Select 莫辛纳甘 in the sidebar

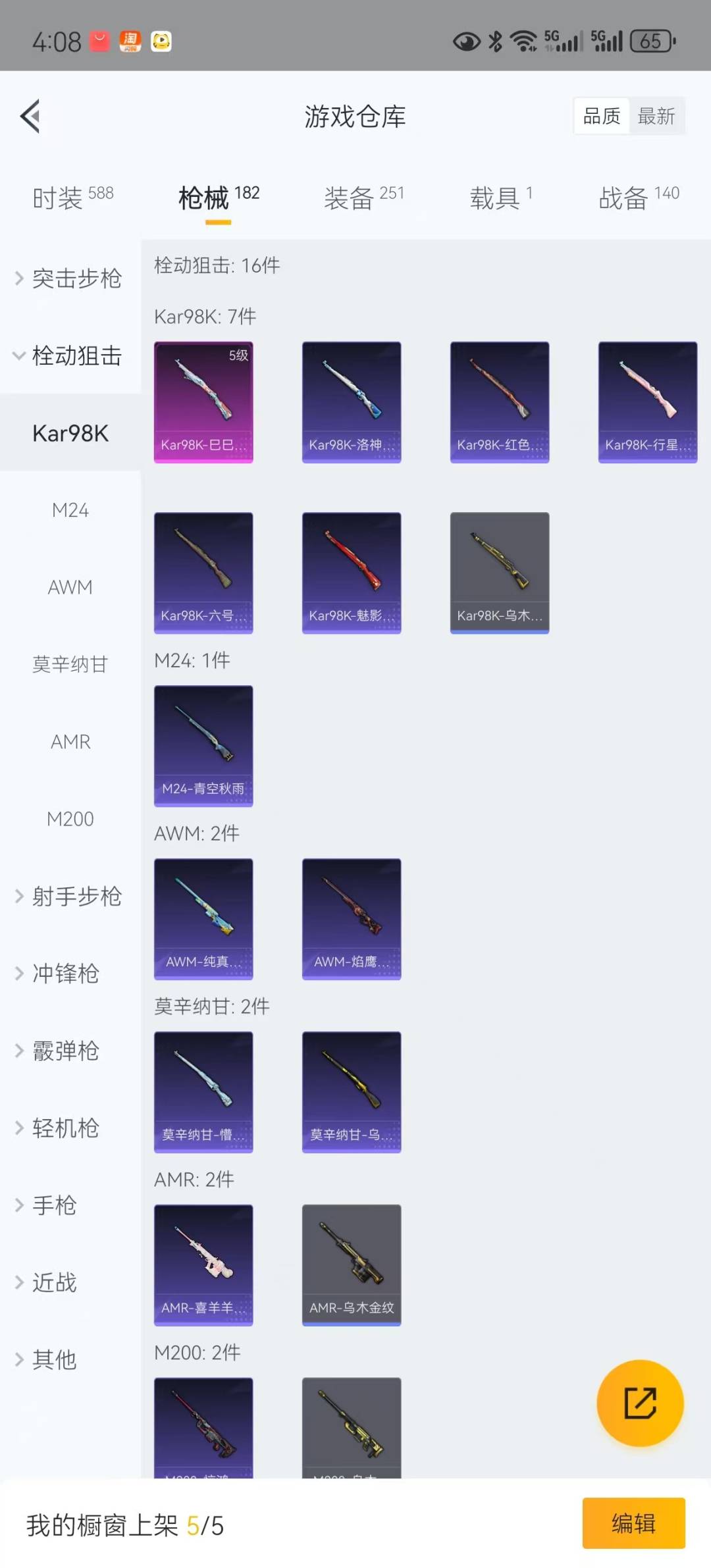(x=70, y=664)
